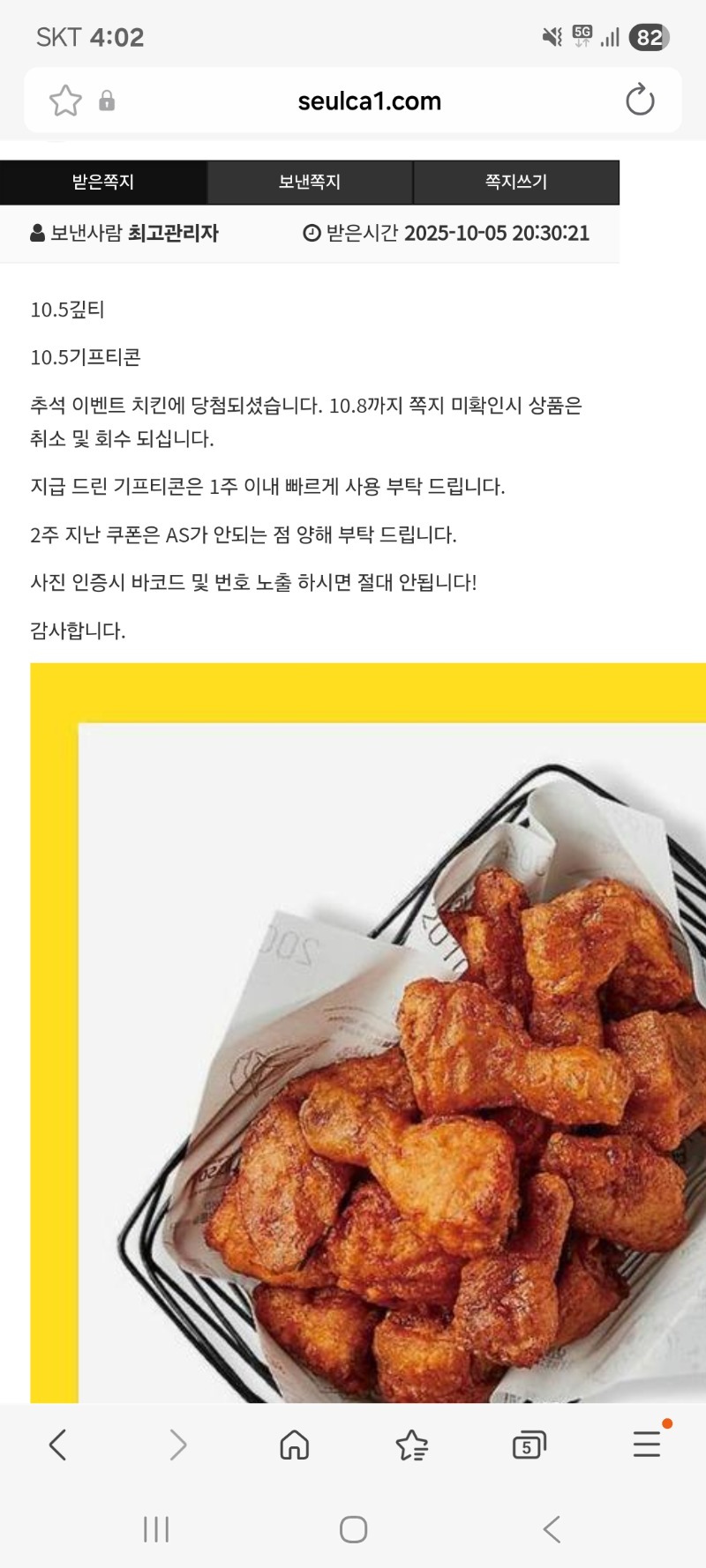Go forward in browser history
Screen dimensions: 706x1568
177,1445
